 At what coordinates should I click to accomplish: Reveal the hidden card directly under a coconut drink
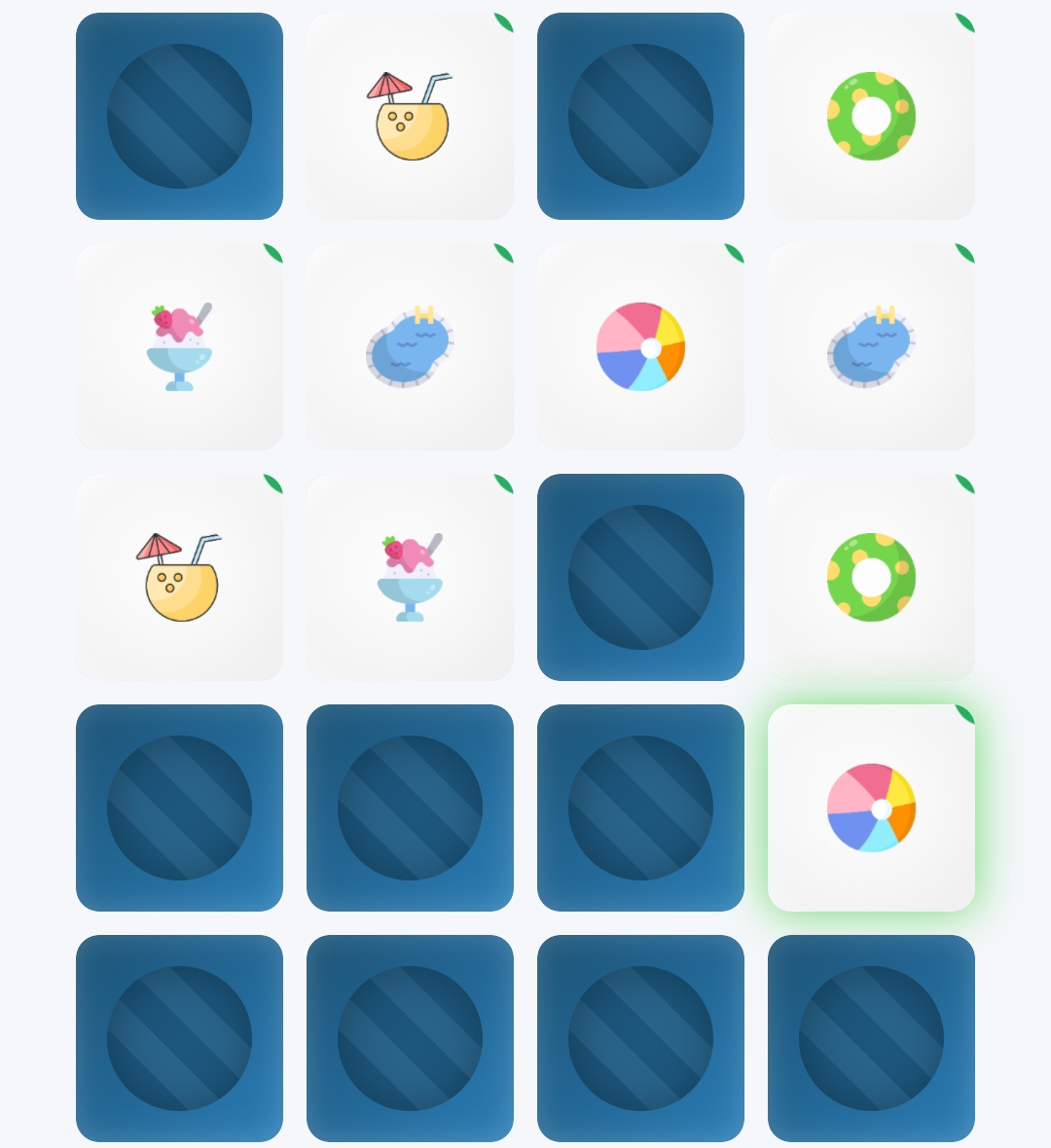179,807
